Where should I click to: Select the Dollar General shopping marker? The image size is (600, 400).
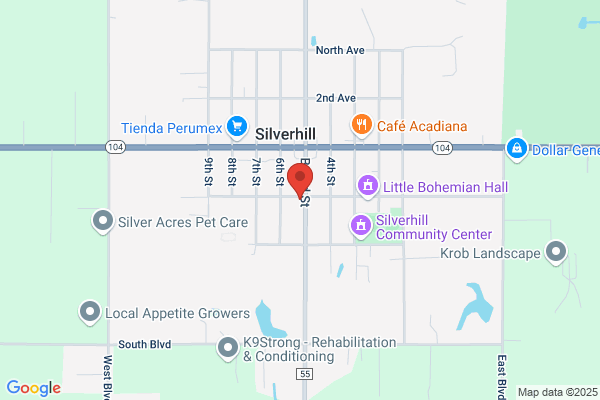[x=517, y=149]
